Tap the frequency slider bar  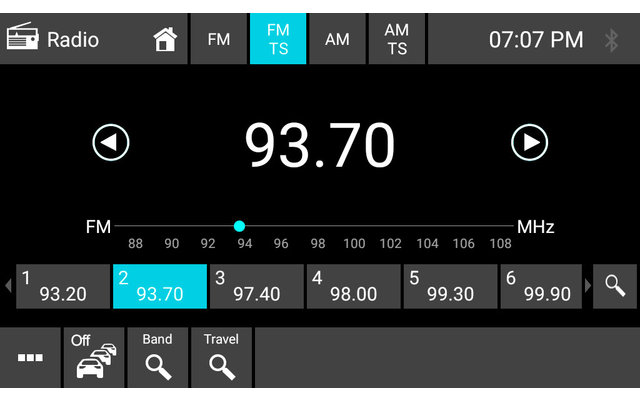point(312,226)
